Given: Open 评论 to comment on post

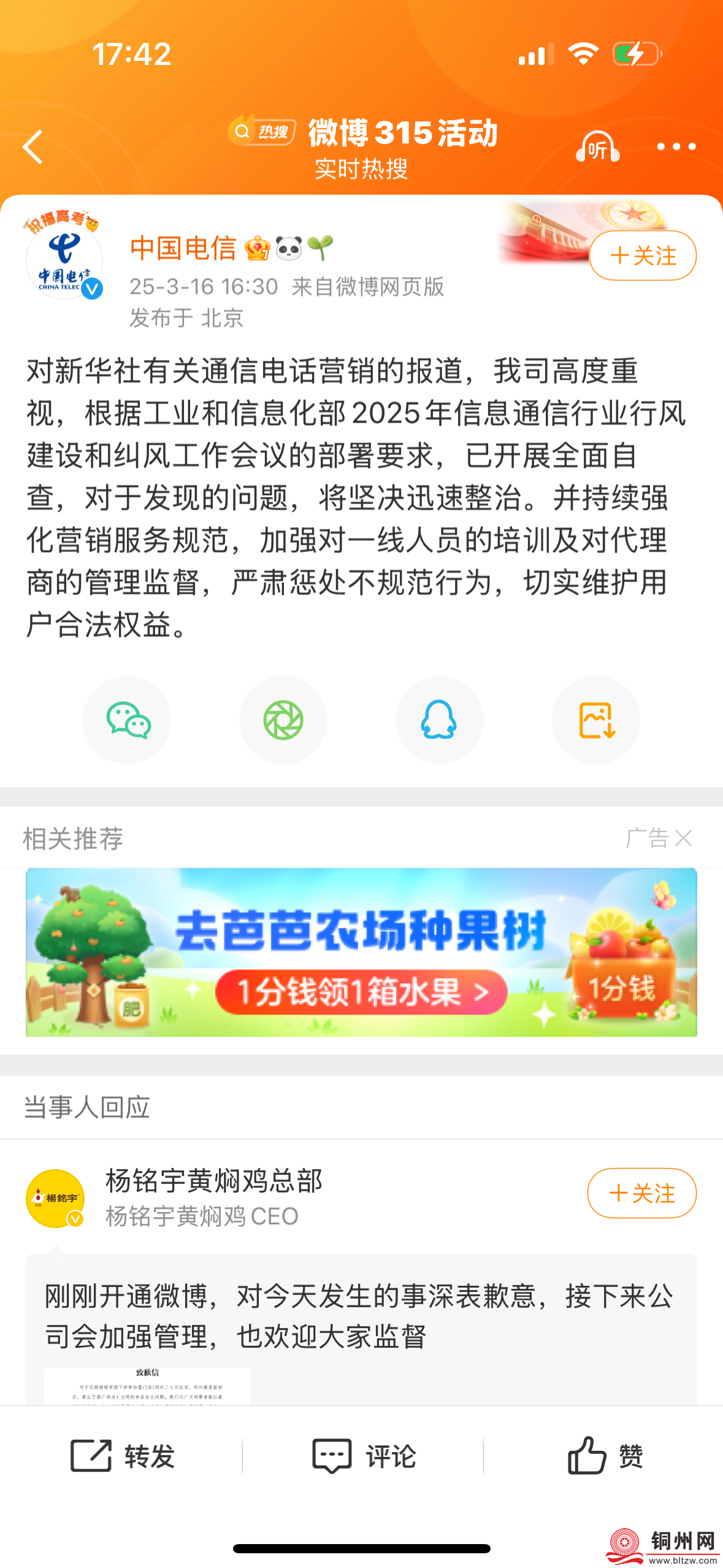Looking at the screenshot, I should [364, 1455].
